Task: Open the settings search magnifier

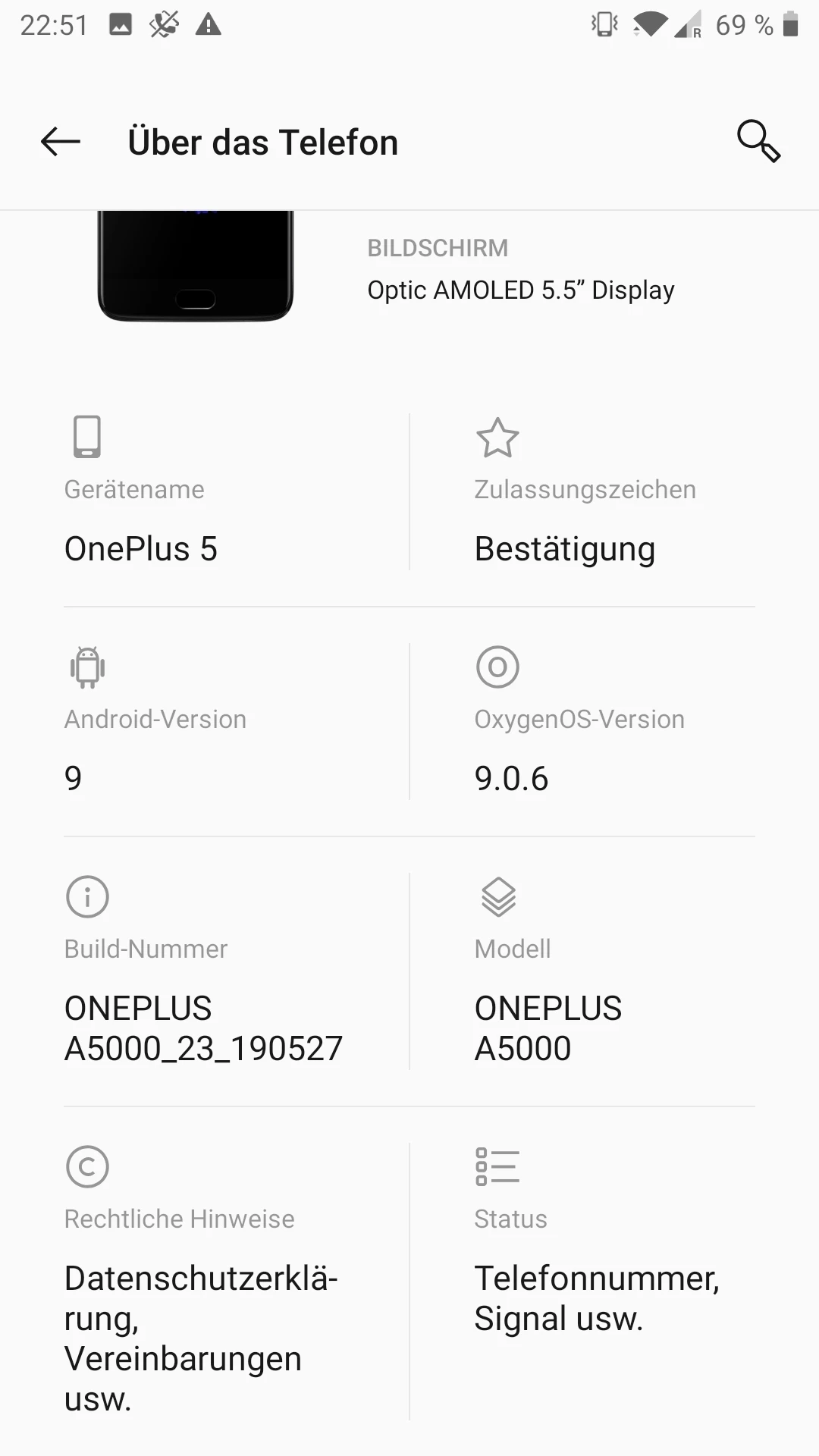Action: [x=758, y=142]
